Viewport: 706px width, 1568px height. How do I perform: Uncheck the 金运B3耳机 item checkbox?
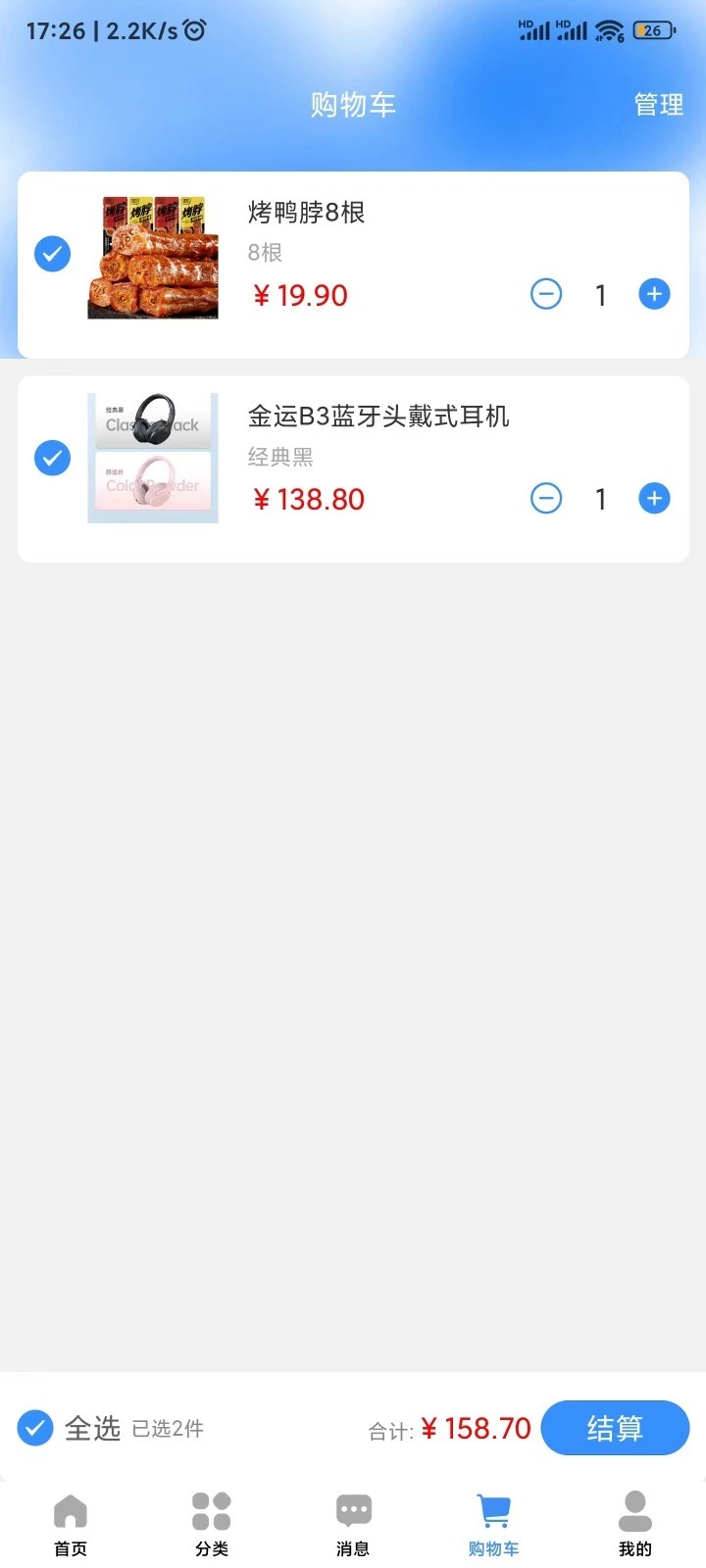52,458
